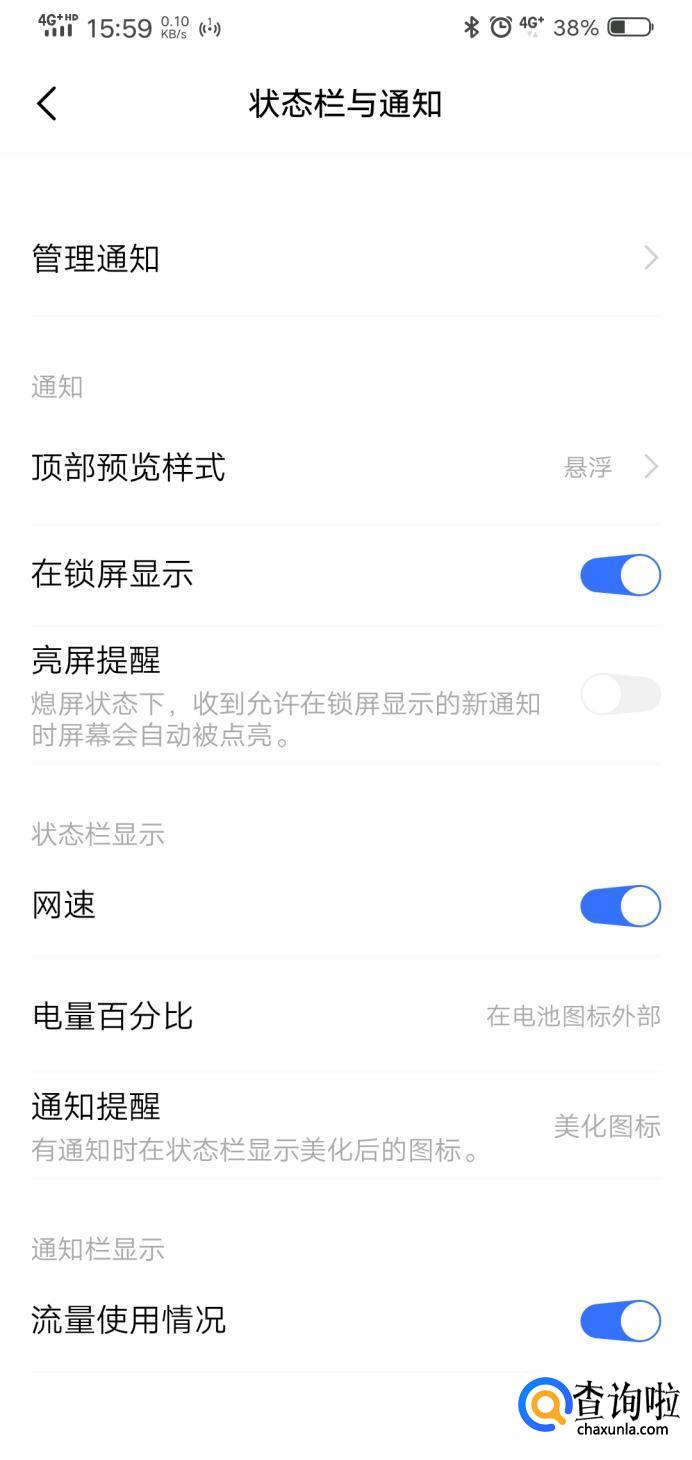Open 通知提醒 icon style setting

pyautogui.click(x=345, y=1126)
